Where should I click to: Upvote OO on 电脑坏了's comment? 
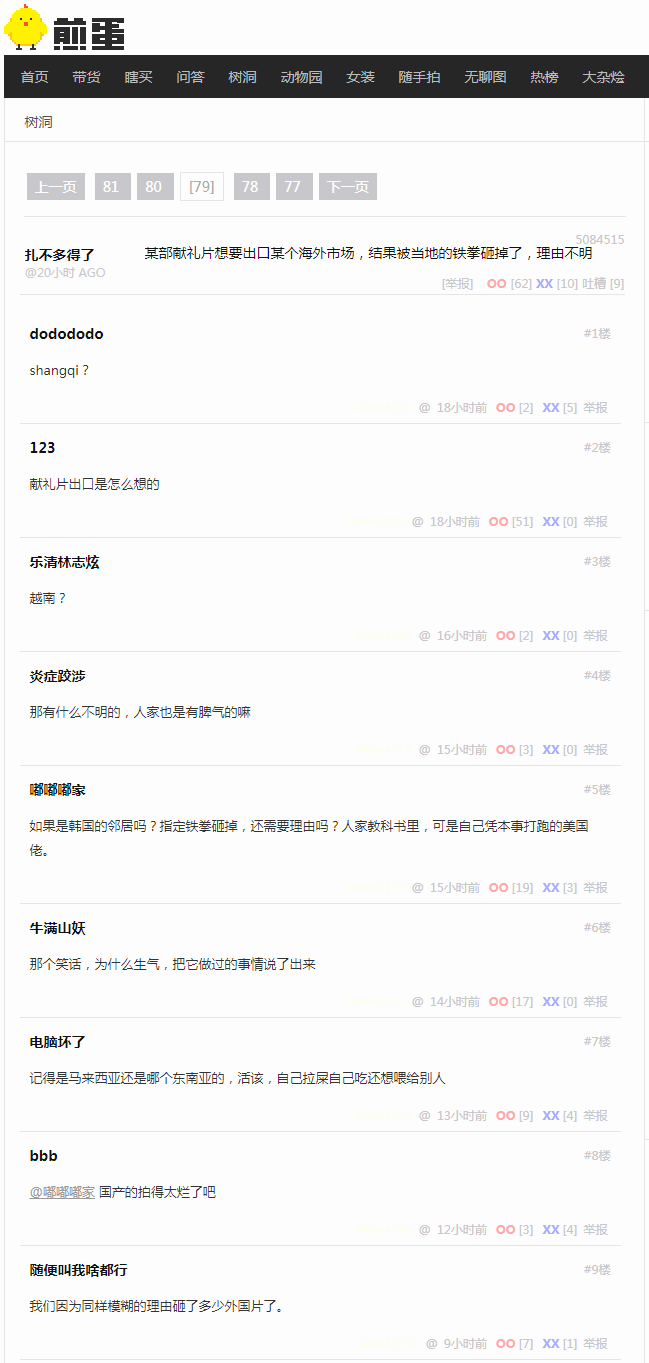(x=505, y=1116)
